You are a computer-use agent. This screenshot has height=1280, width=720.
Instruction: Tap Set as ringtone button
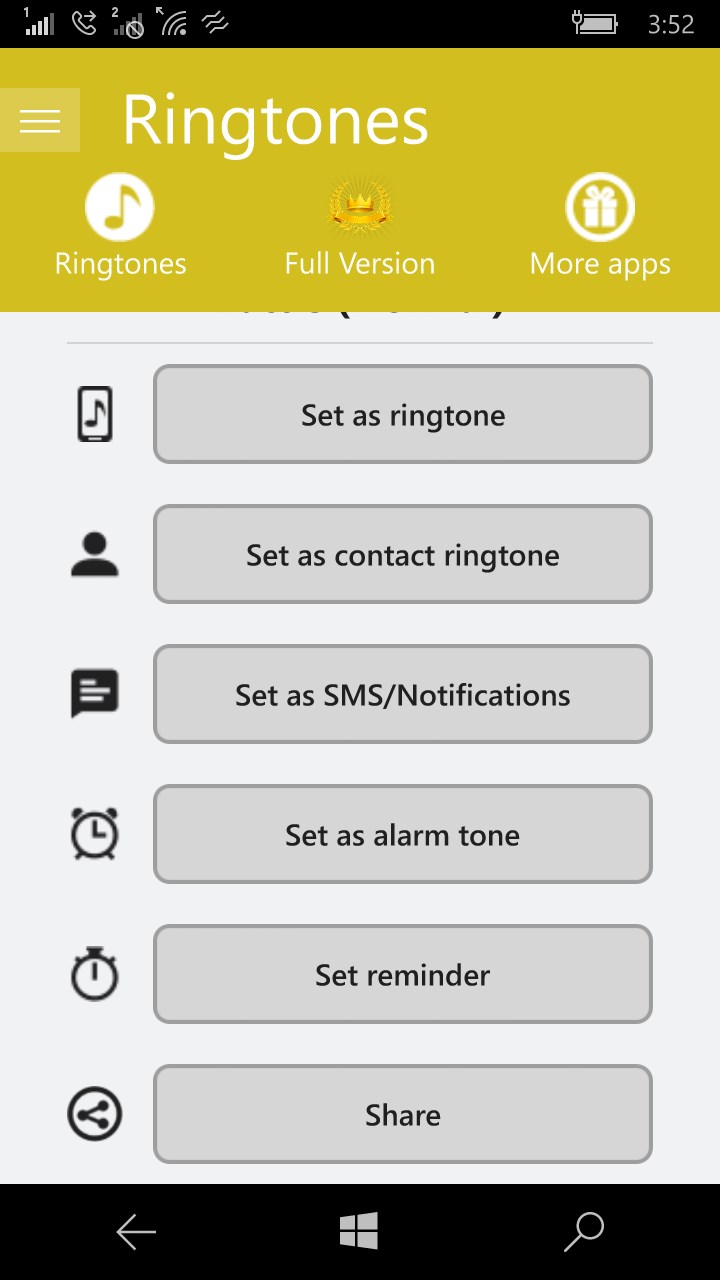click(x=402, y=414)
